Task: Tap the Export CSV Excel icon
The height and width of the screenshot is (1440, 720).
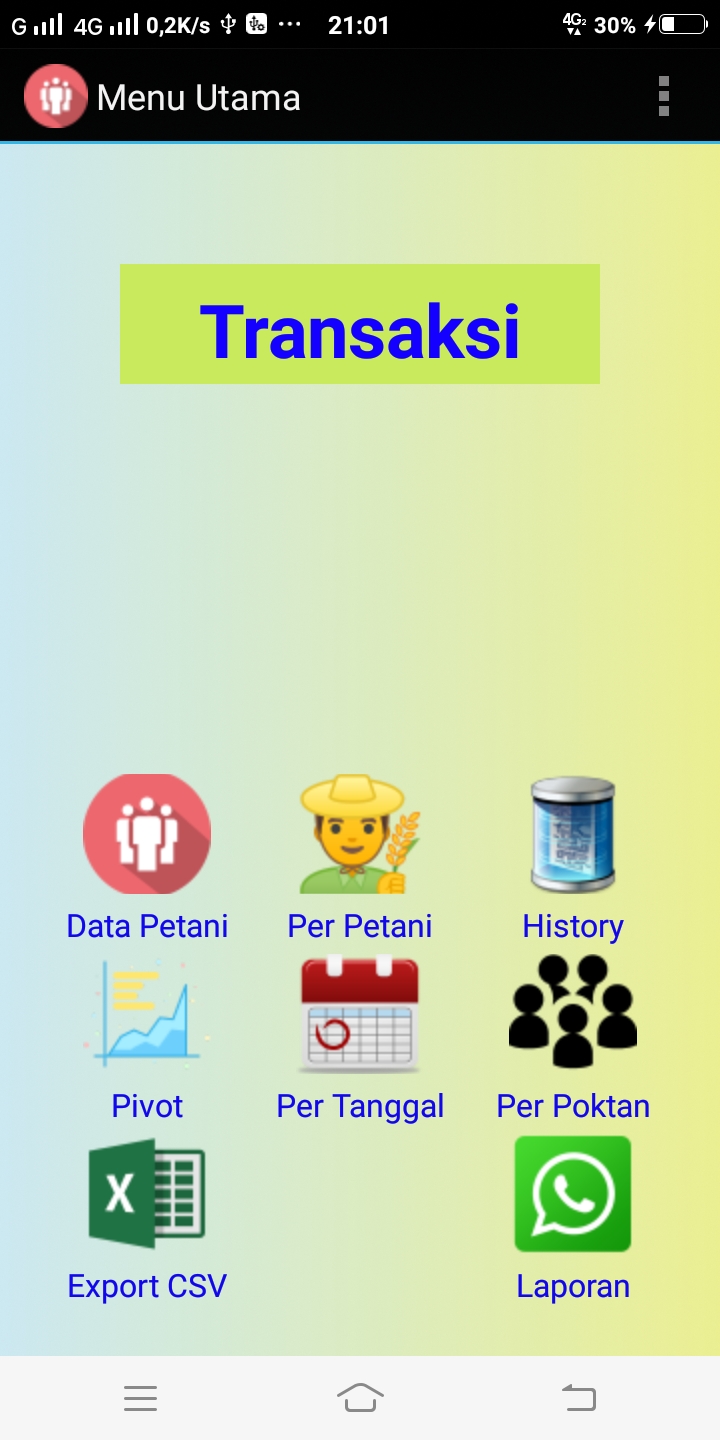Action: [147, 1193]
